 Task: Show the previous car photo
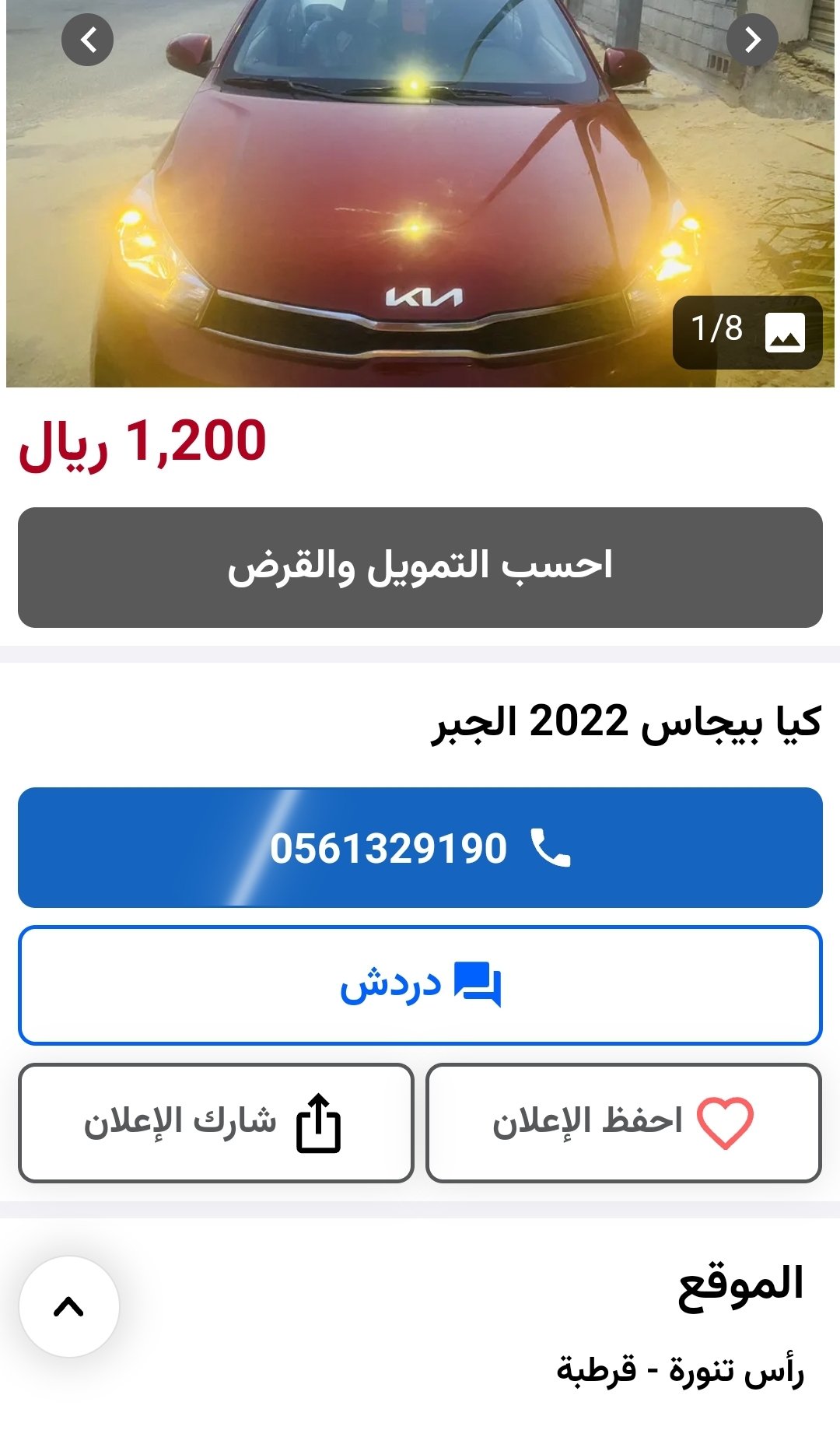click(88, 40)
